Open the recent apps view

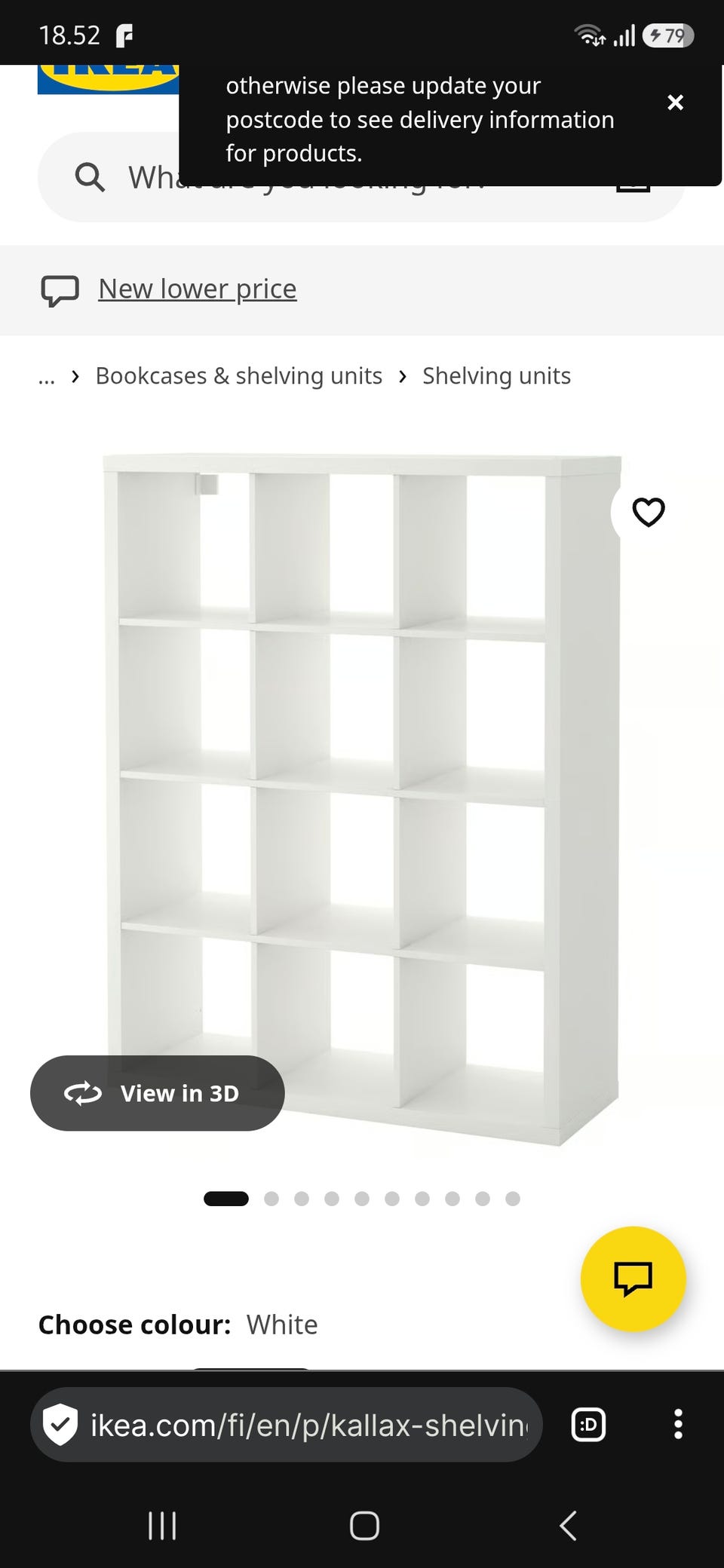(x=162, y=1525)
